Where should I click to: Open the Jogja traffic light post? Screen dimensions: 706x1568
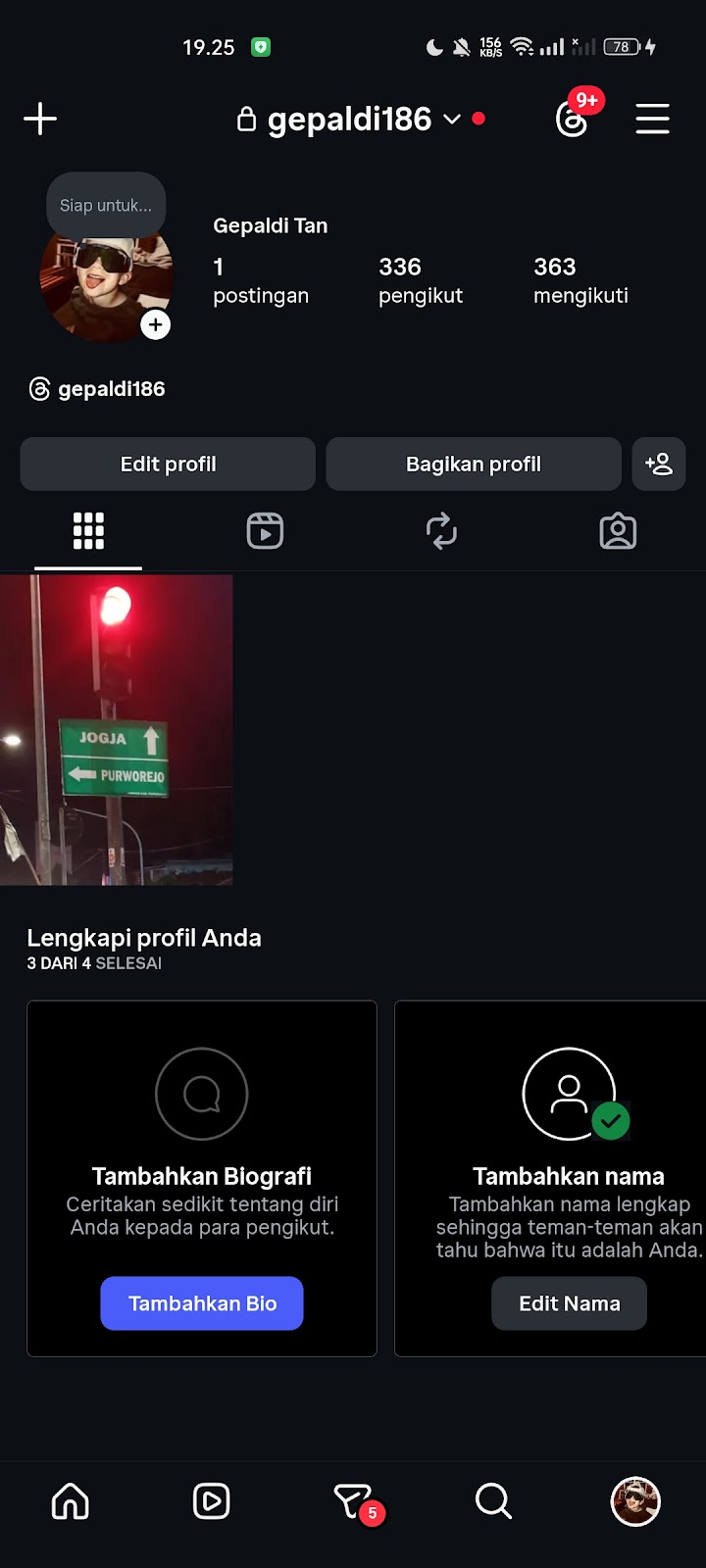(x=117, y=730)
